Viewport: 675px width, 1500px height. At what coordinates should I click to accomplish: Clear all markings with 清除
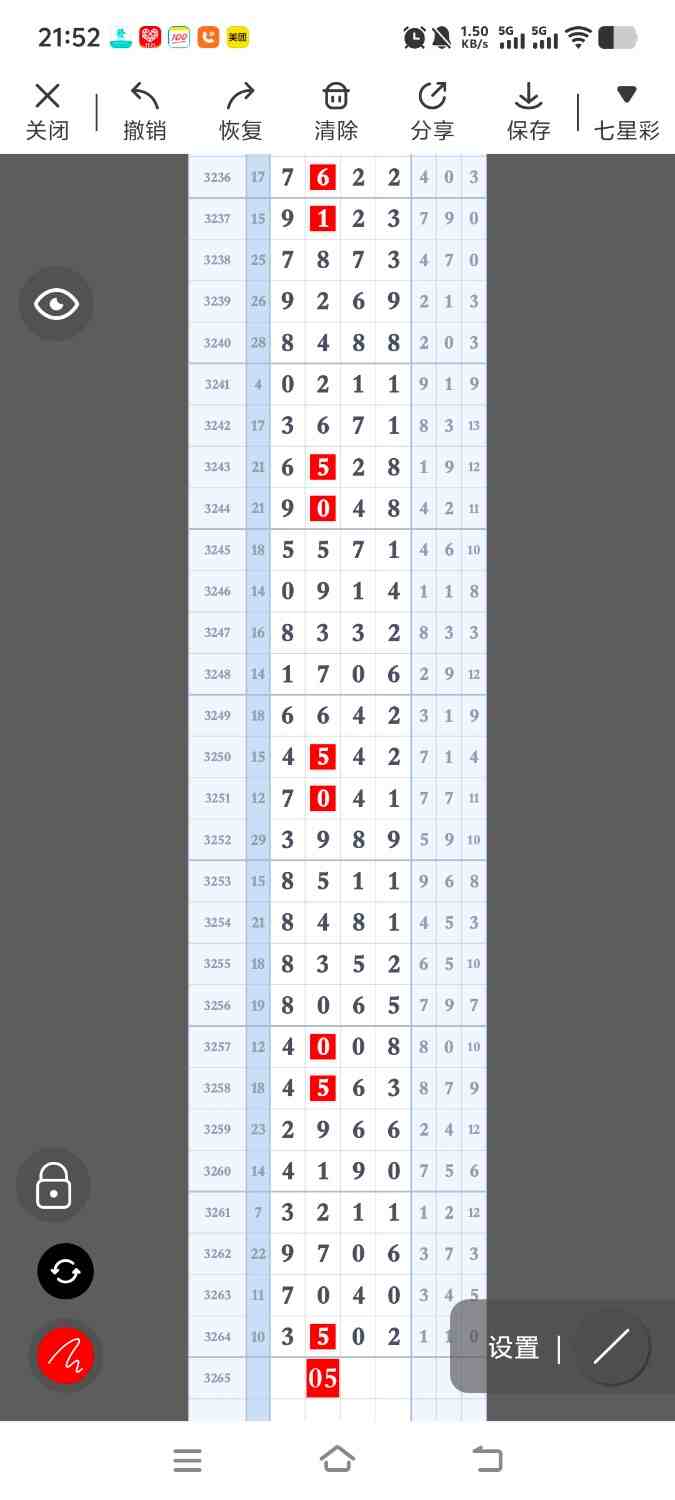[x=336, y=111]
